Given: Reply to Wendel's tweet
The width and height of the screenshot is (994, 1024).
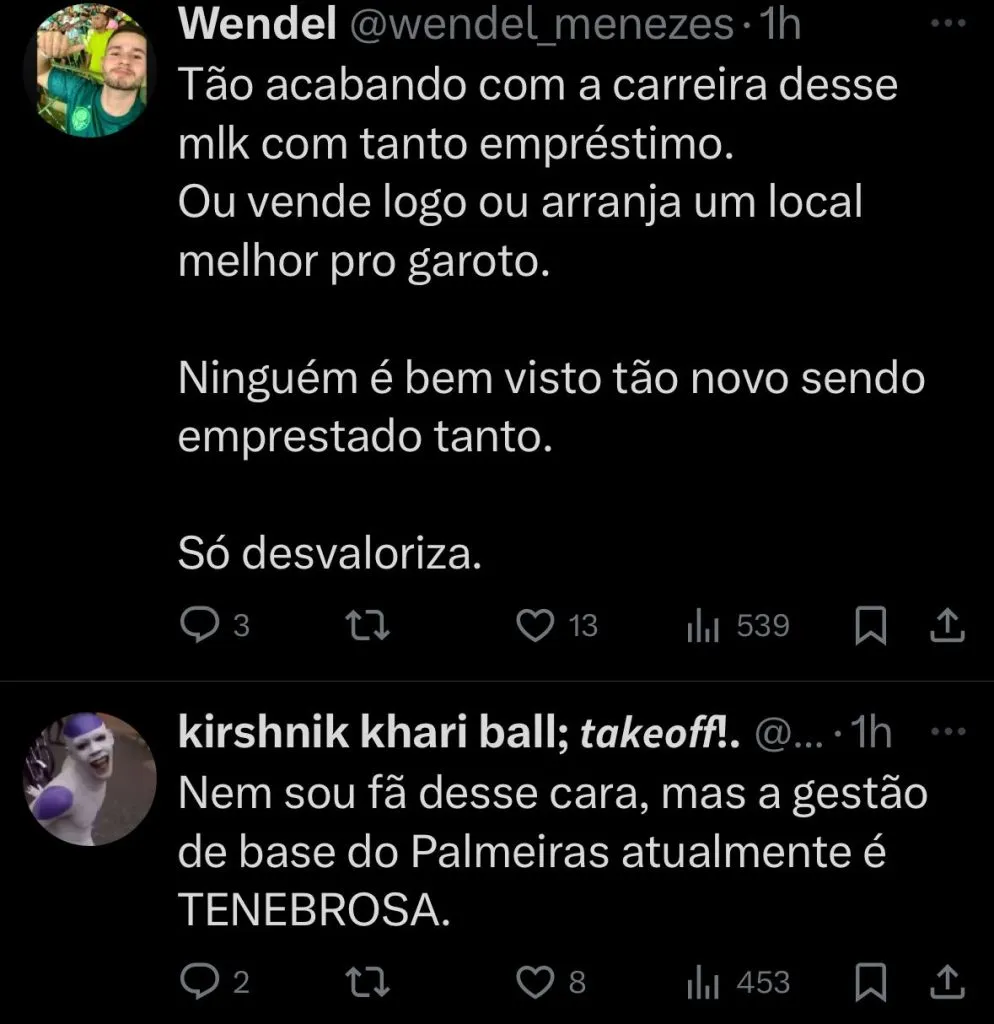Looking at the screenshot, I should [x=198, y=626].
